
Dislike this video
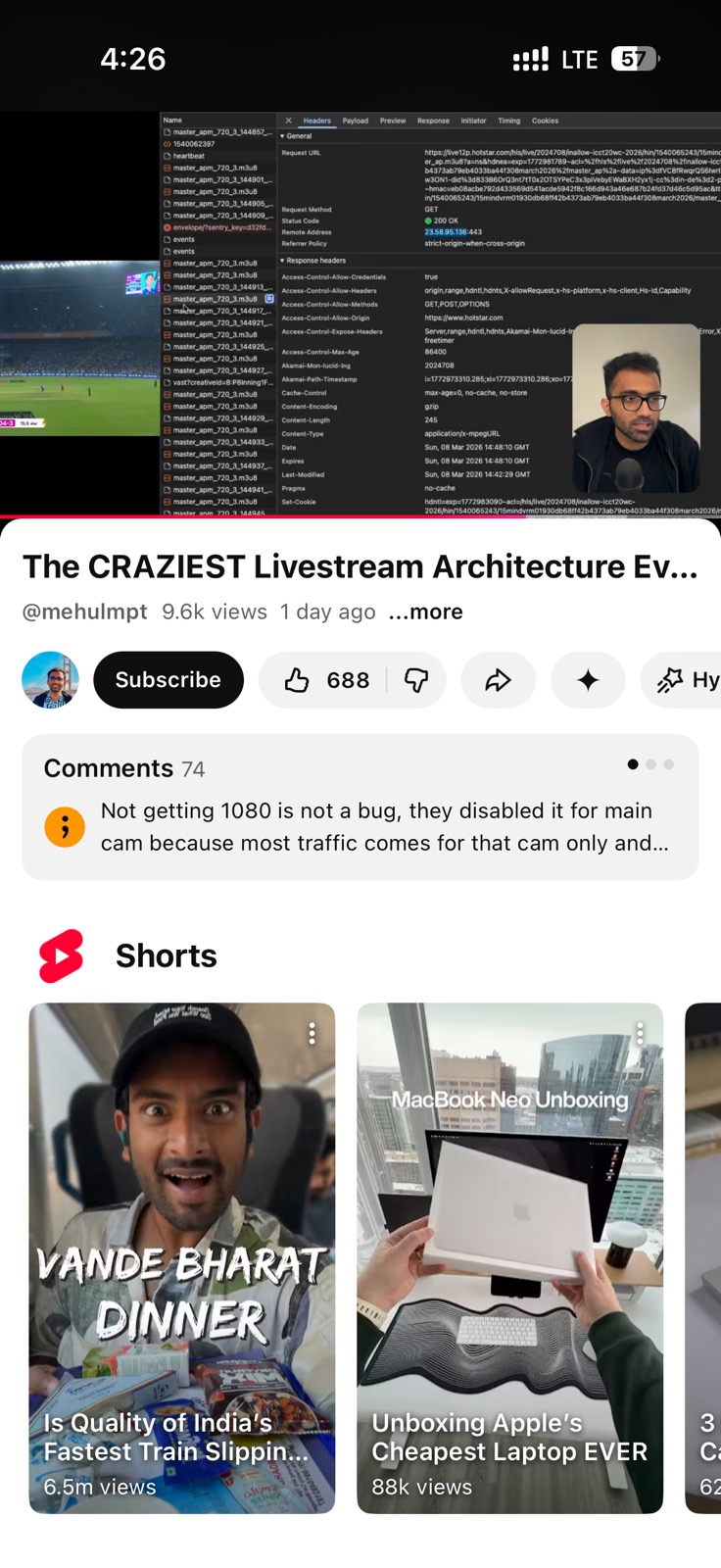pyautogui.click(x=416, y=680)
